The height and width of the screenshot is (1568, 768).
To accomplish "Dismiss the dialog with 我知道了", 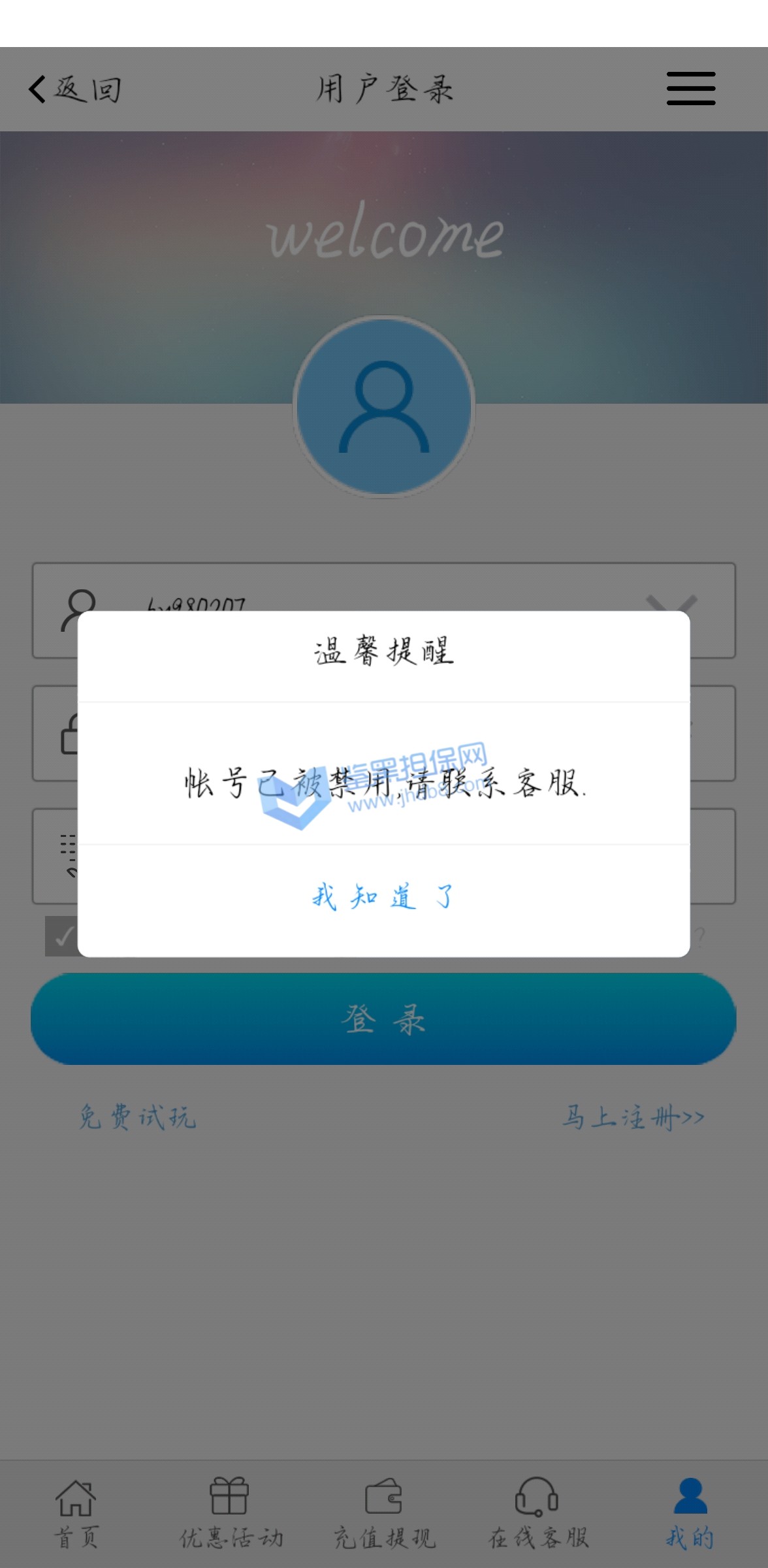I will (383, 898).
